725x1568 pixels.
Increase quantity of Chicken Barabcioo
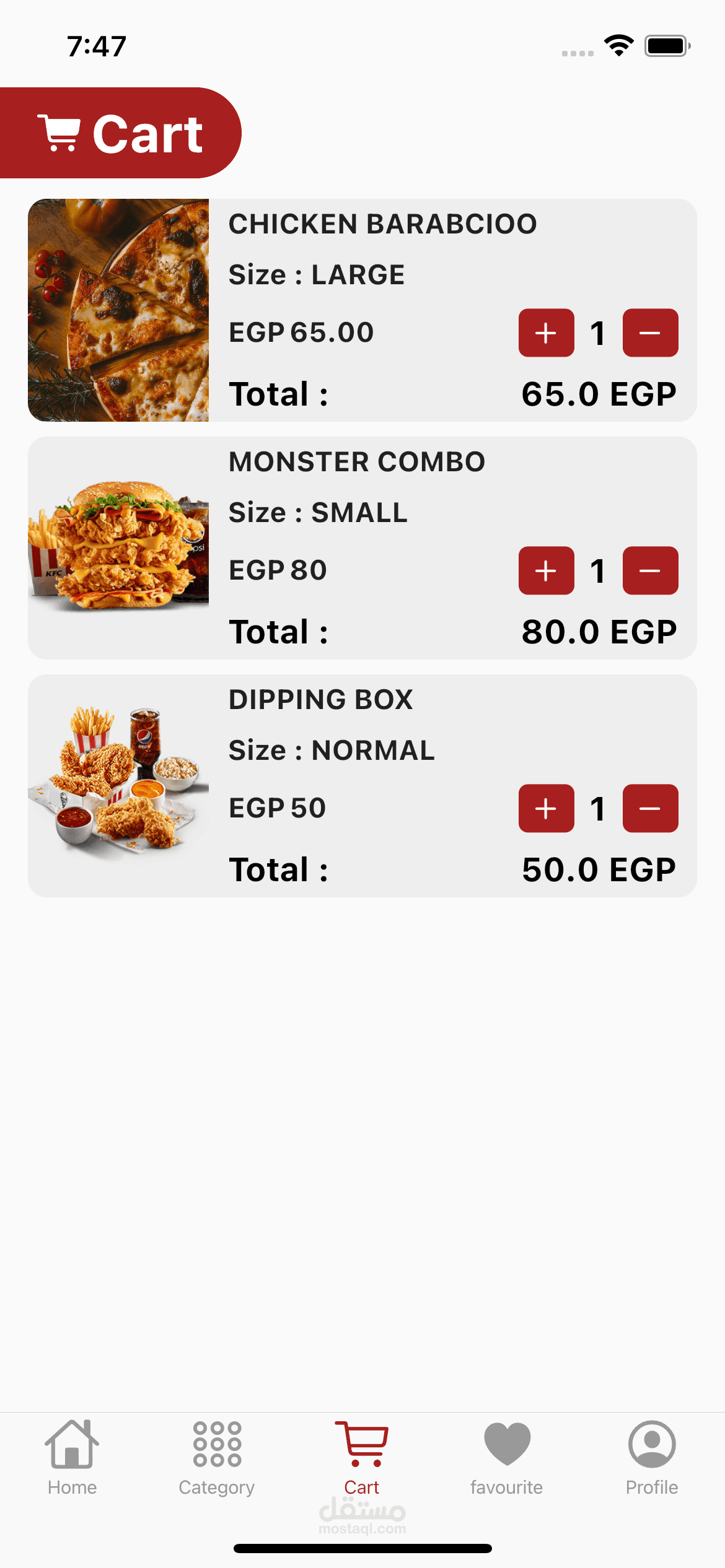(546, 333)
